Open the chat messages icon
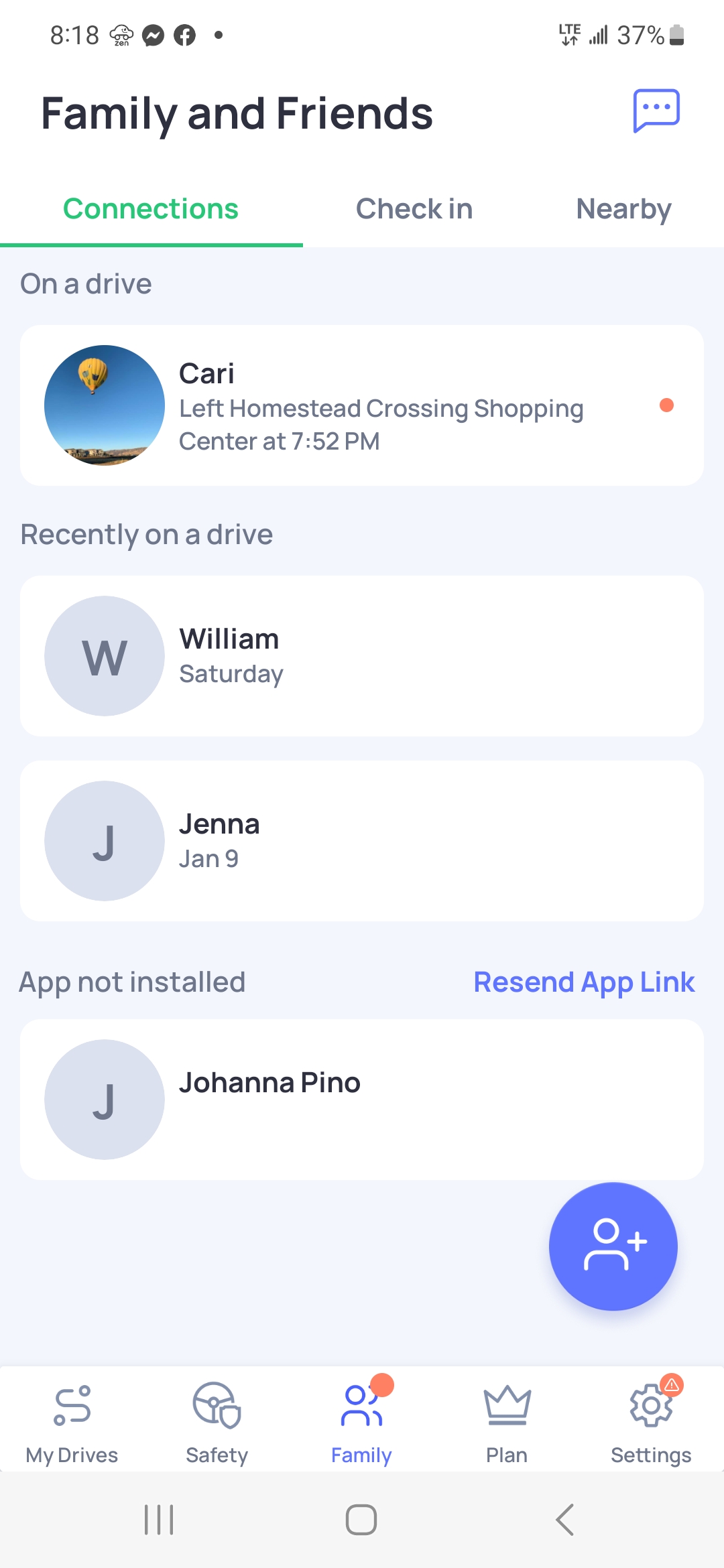The width and height of the screenshot is (724, 1568). (x=658, y=111)
